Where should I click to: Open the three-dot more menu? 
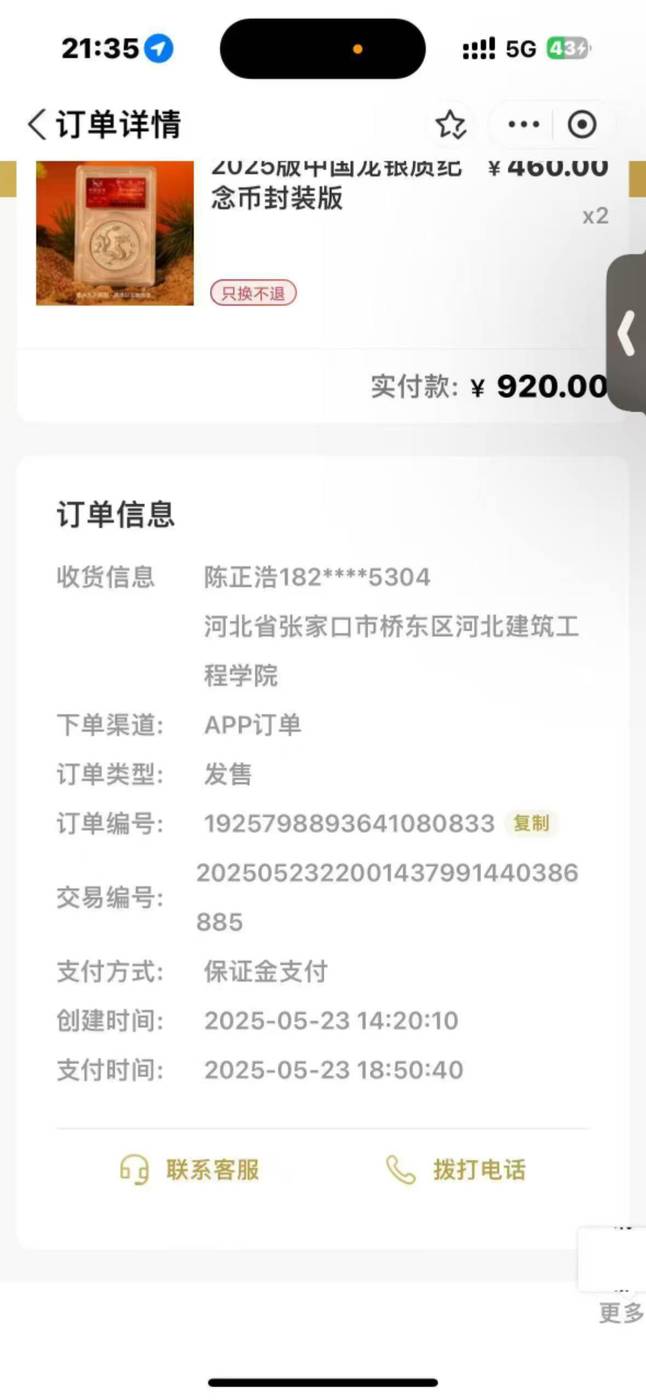click(x=524, y=125)
